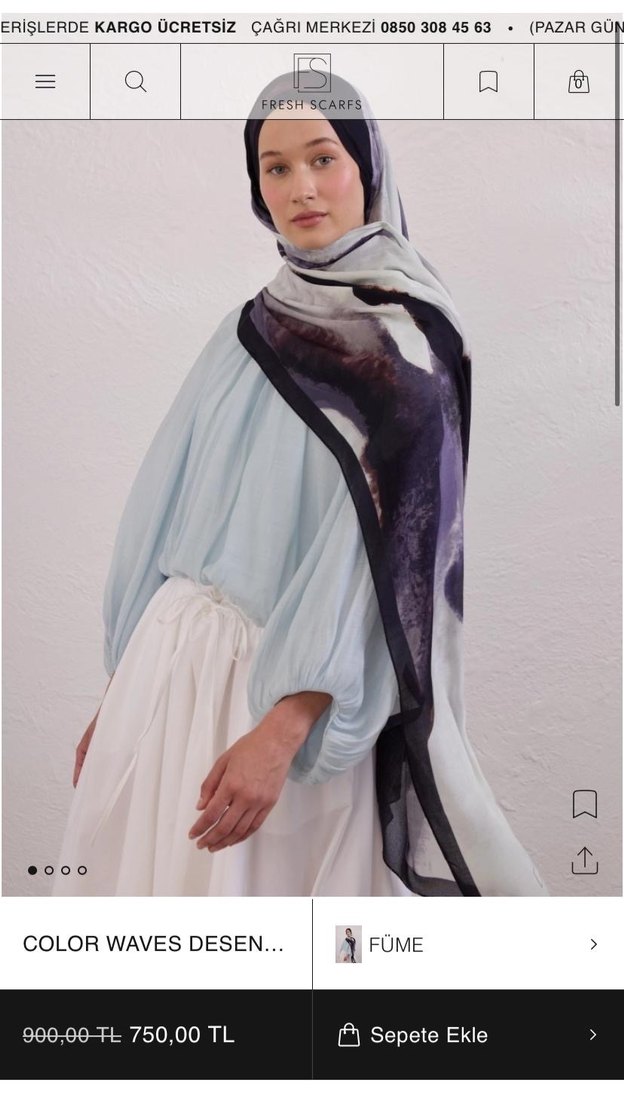Viewport: 624px width, 1100px height.
Task: Add the scarf with Sepete Ekle
Action: (468, 1035)
